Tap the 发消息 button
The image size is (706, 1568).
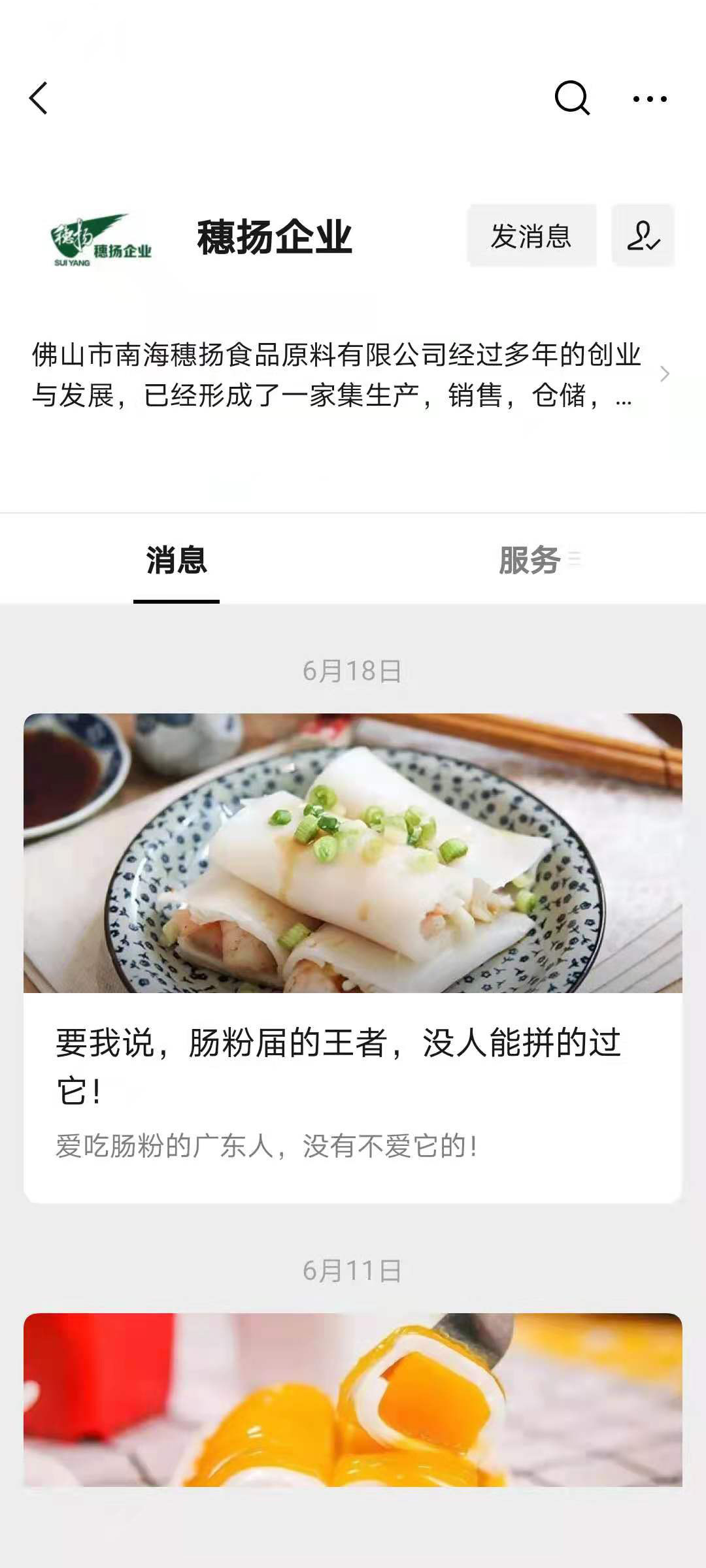(x=531, y=236)
